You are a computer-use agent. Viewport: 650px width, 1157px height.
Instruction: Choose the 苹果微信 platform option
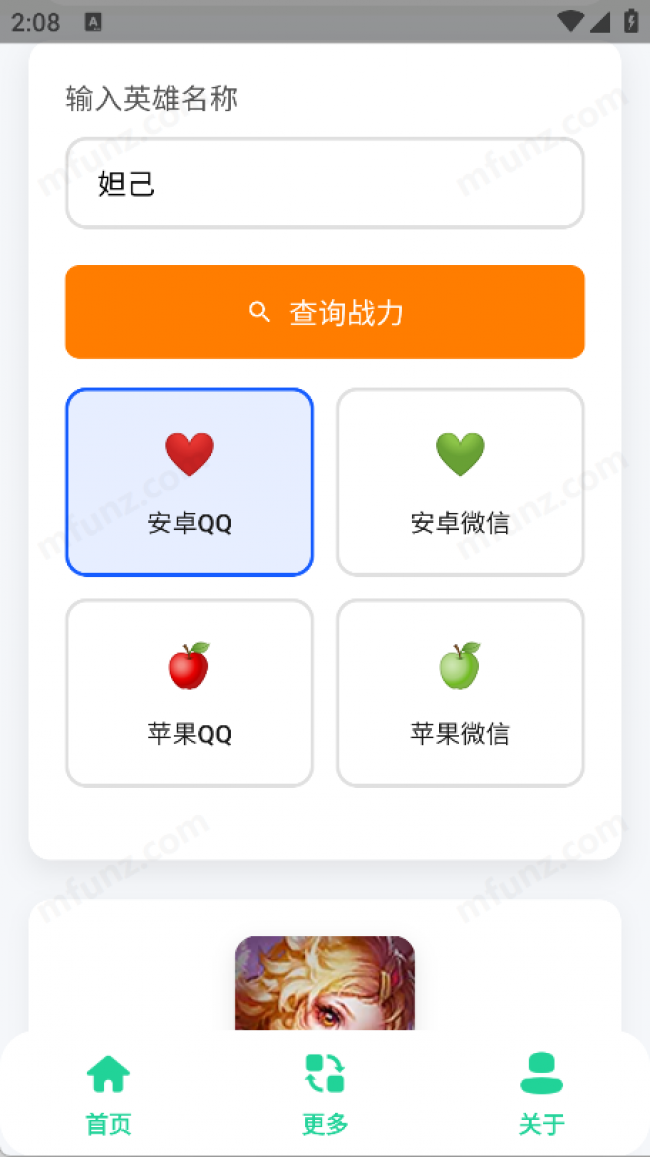[460, 693]
